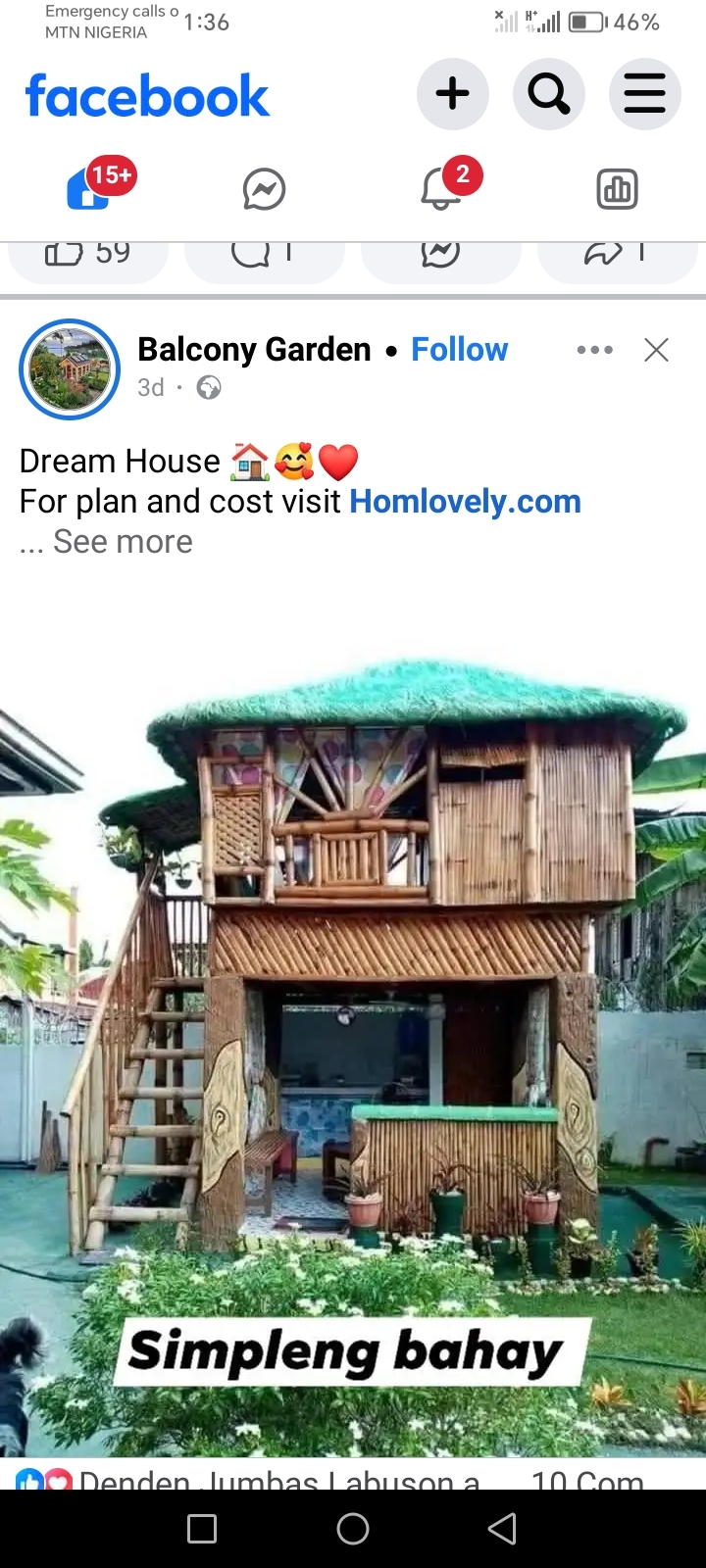
Task: Open the notifications bell
Action: pos(441,188)
